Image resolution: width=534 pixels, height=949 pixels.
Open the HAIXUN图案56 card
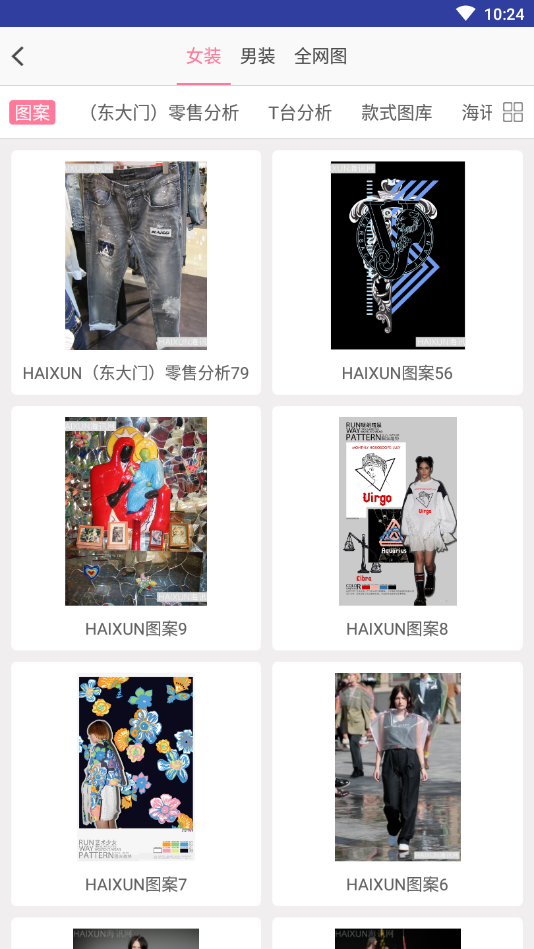coord(397,272)
